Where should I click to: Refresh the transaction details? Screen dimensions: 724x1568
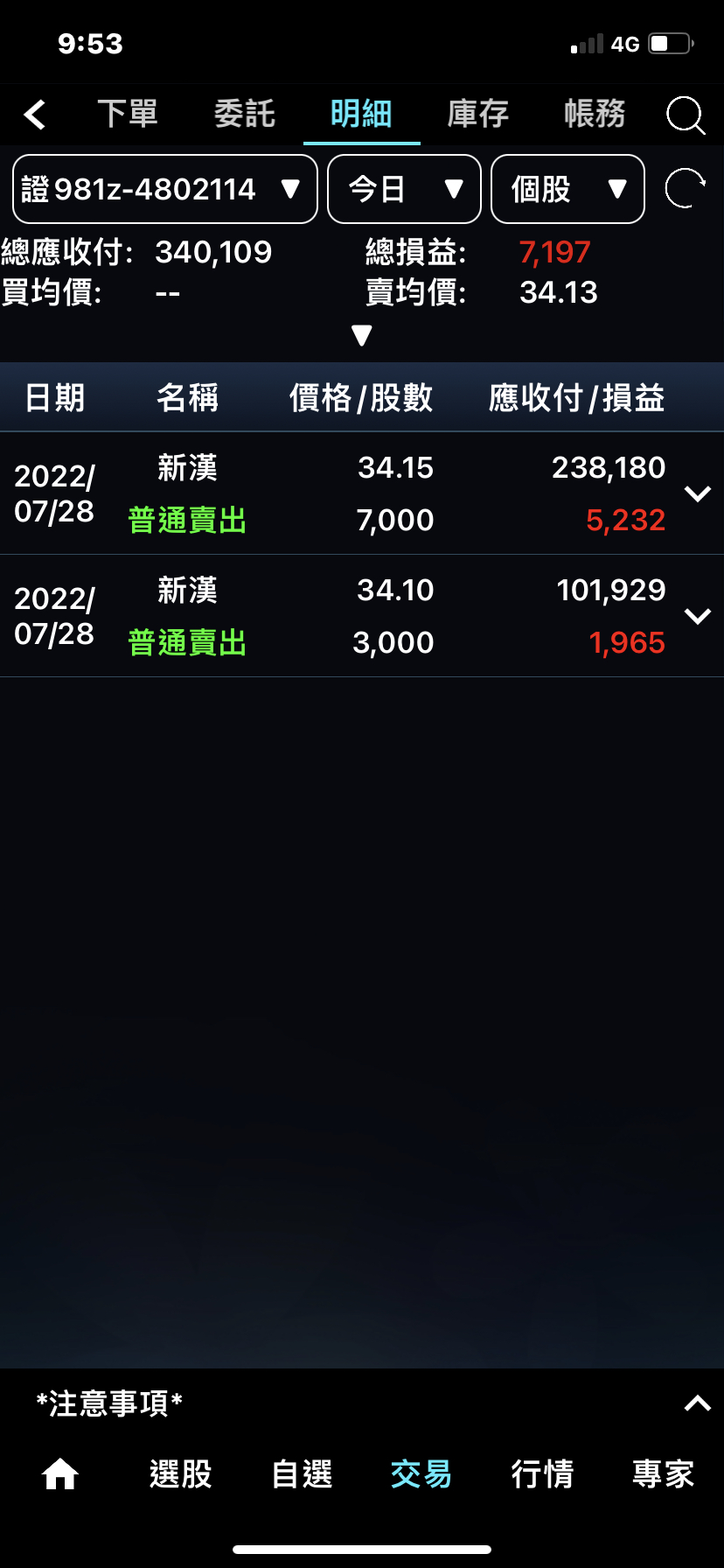[x=685, y=189]
